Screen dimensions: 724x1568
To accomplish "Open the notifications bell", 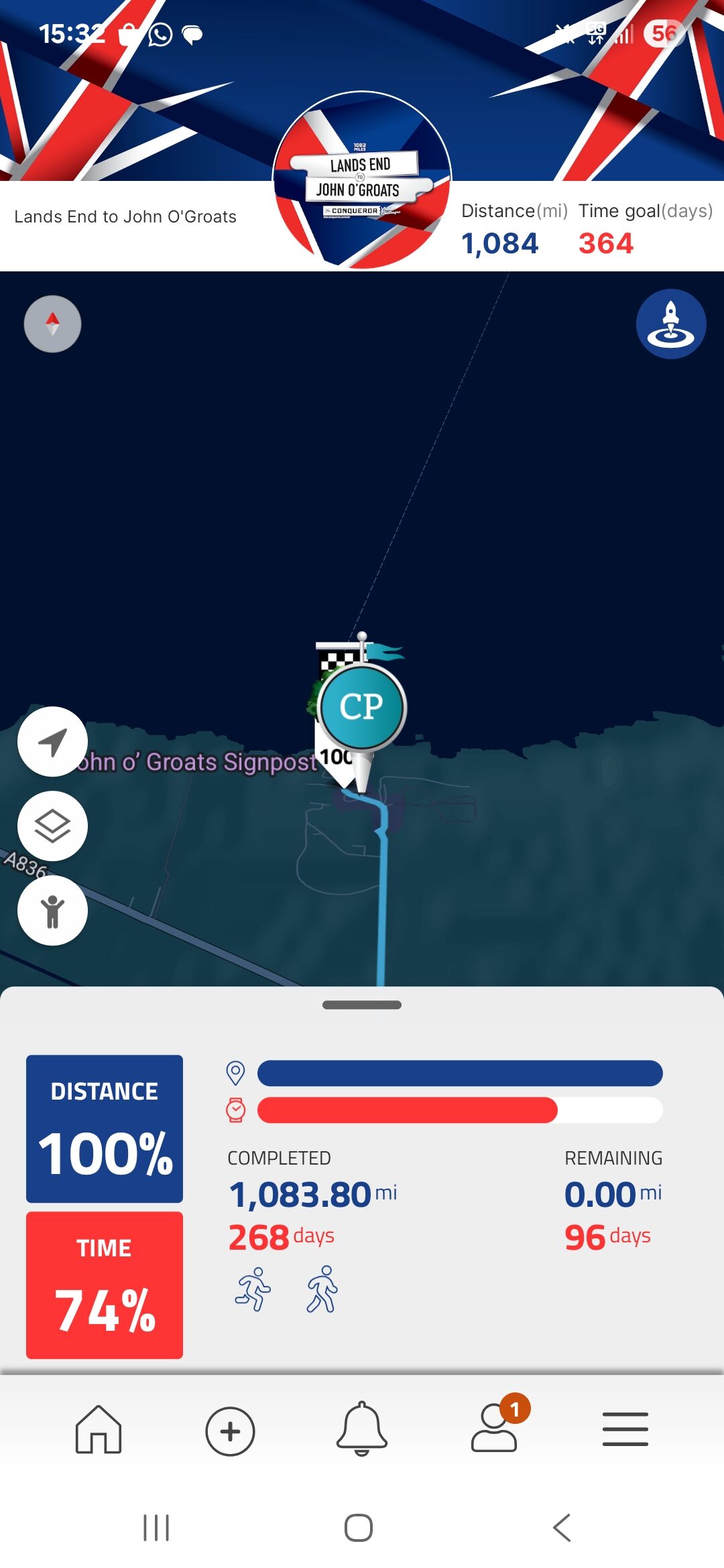I will coord(362,1430).
